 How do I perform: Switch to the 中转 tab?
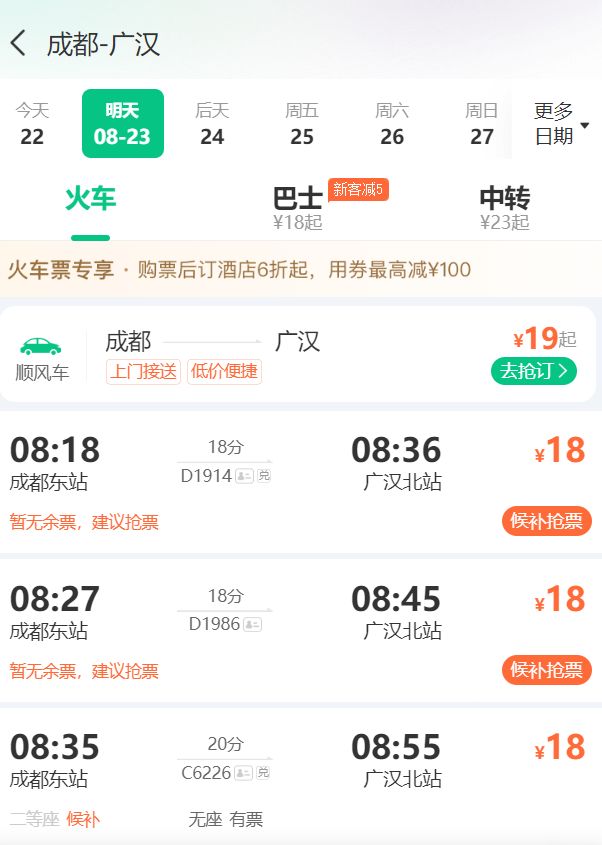click(x=504, y=206)
